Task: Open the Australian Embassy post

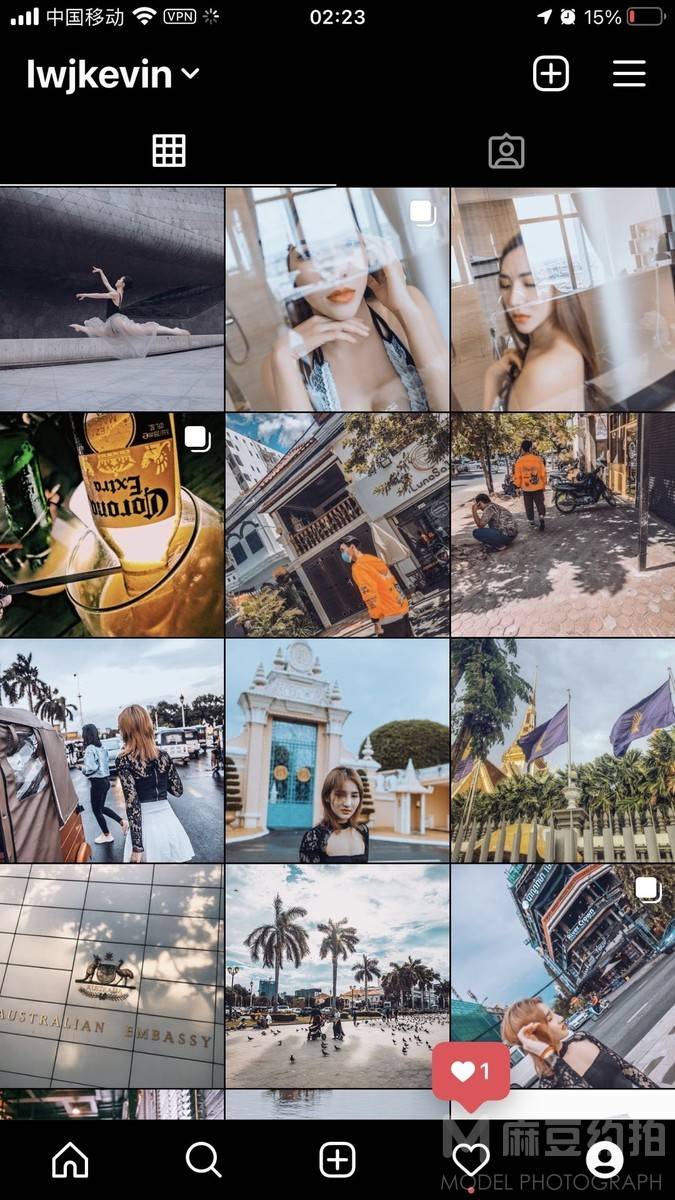Action: 112,976
